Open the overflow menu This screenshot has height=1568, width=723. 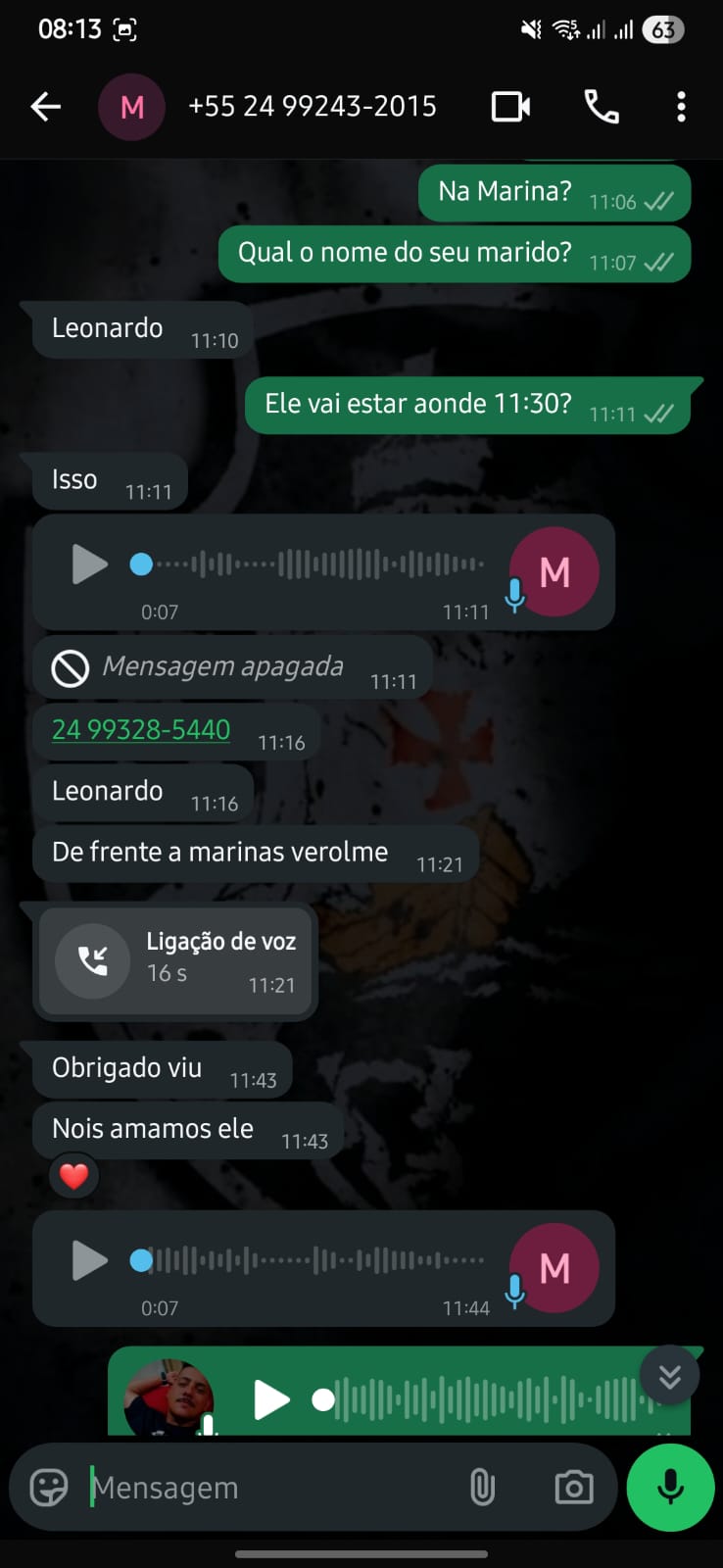point(681,107)
